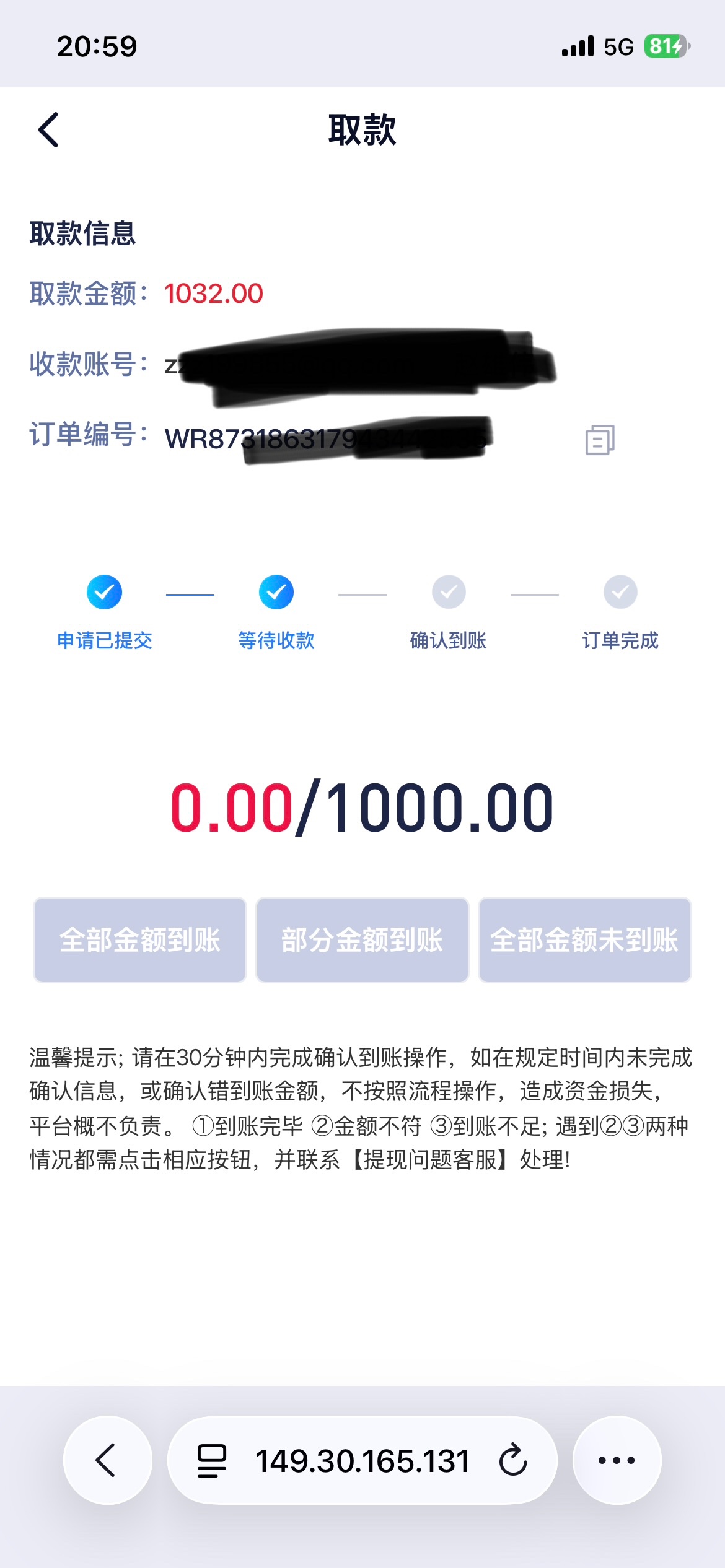
Task: Report 全部金额未到账
Action: (x=584, y=939)
